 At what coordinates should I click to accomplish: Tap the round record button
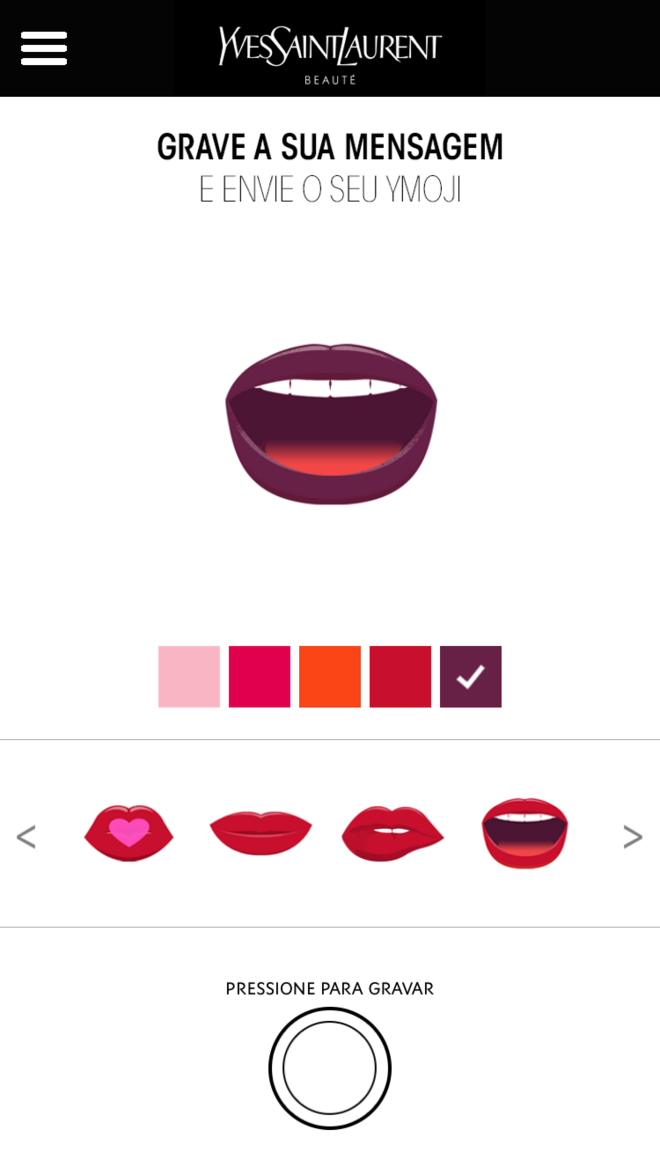click(x=330, y=1068)
